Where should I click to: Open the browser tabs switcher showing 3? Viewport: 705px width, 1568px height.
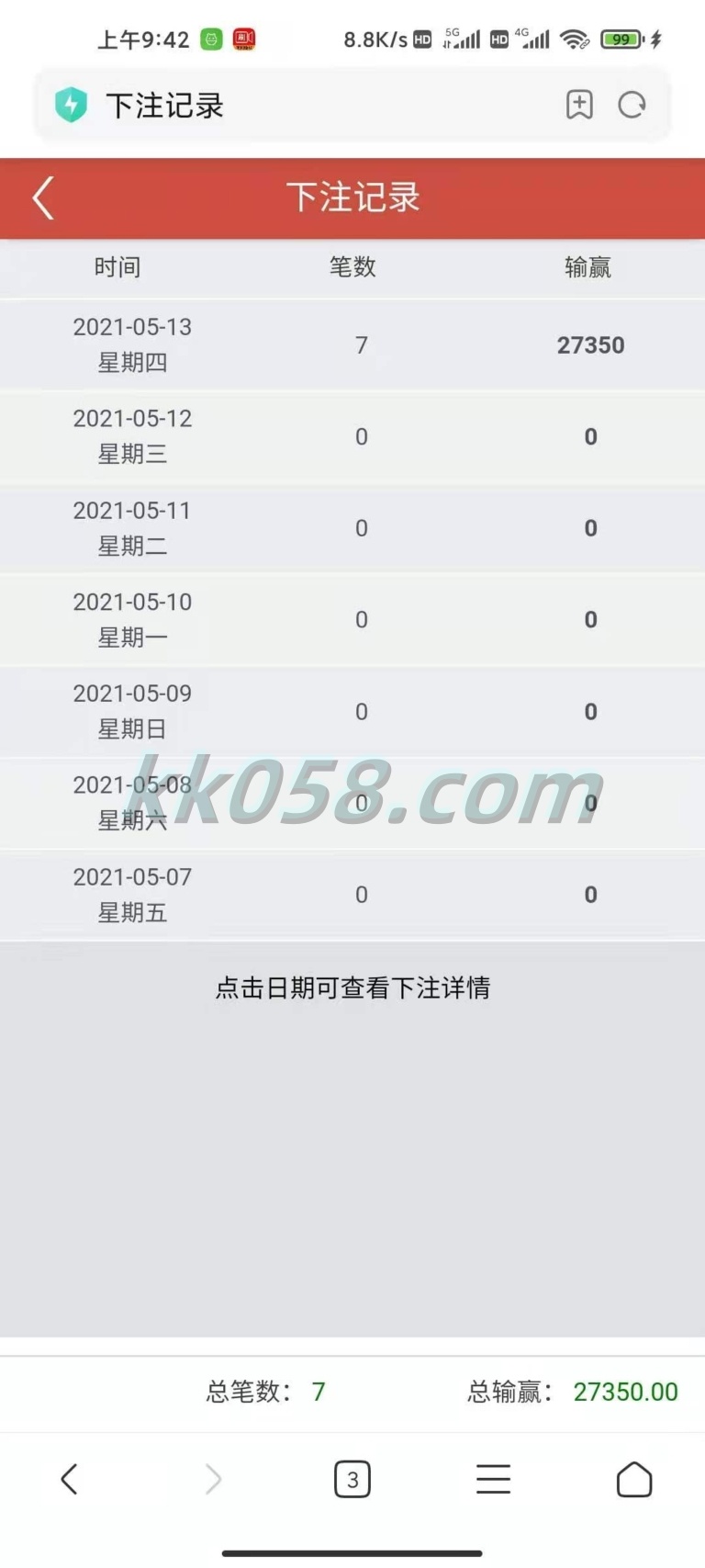352,1479
